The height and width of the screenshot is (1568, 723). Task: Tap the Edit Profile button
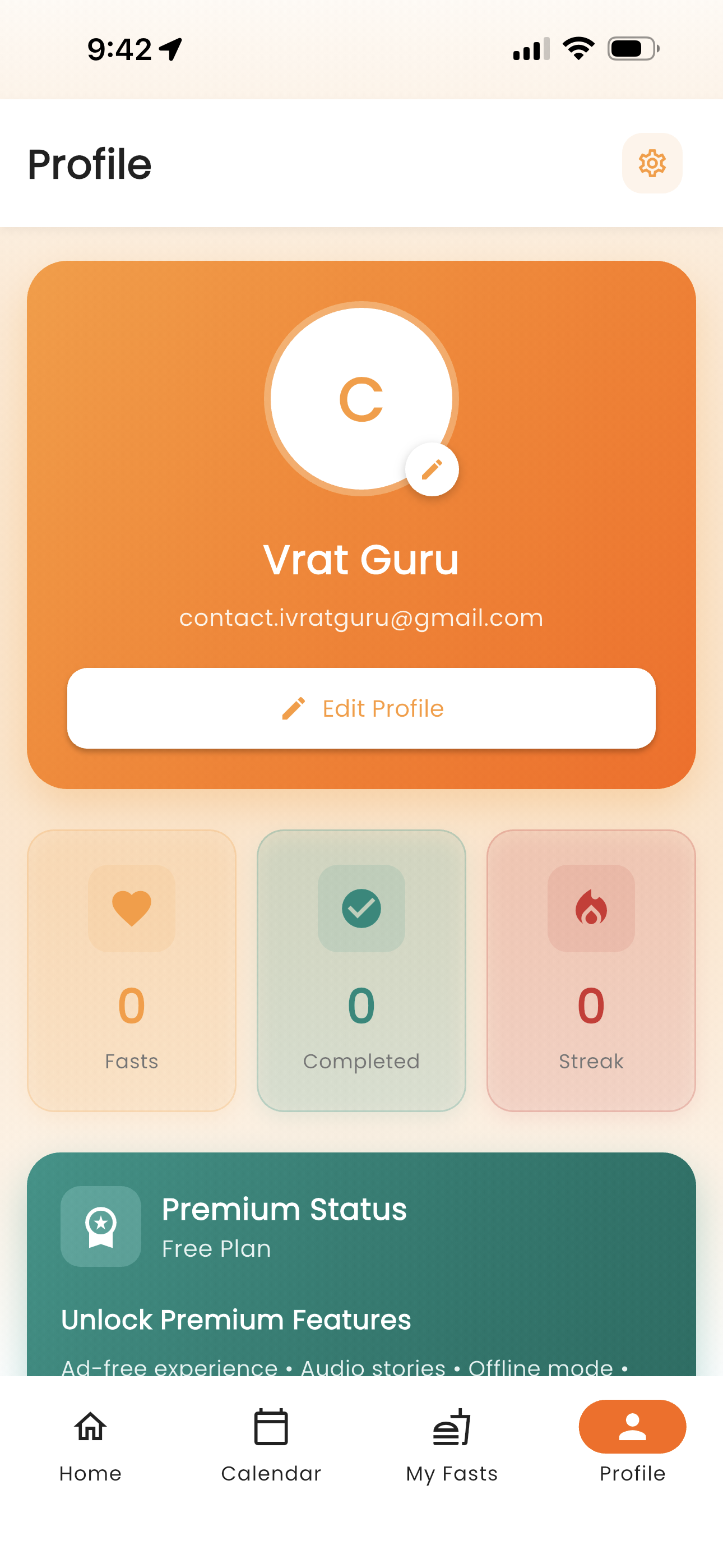point(361,708)
